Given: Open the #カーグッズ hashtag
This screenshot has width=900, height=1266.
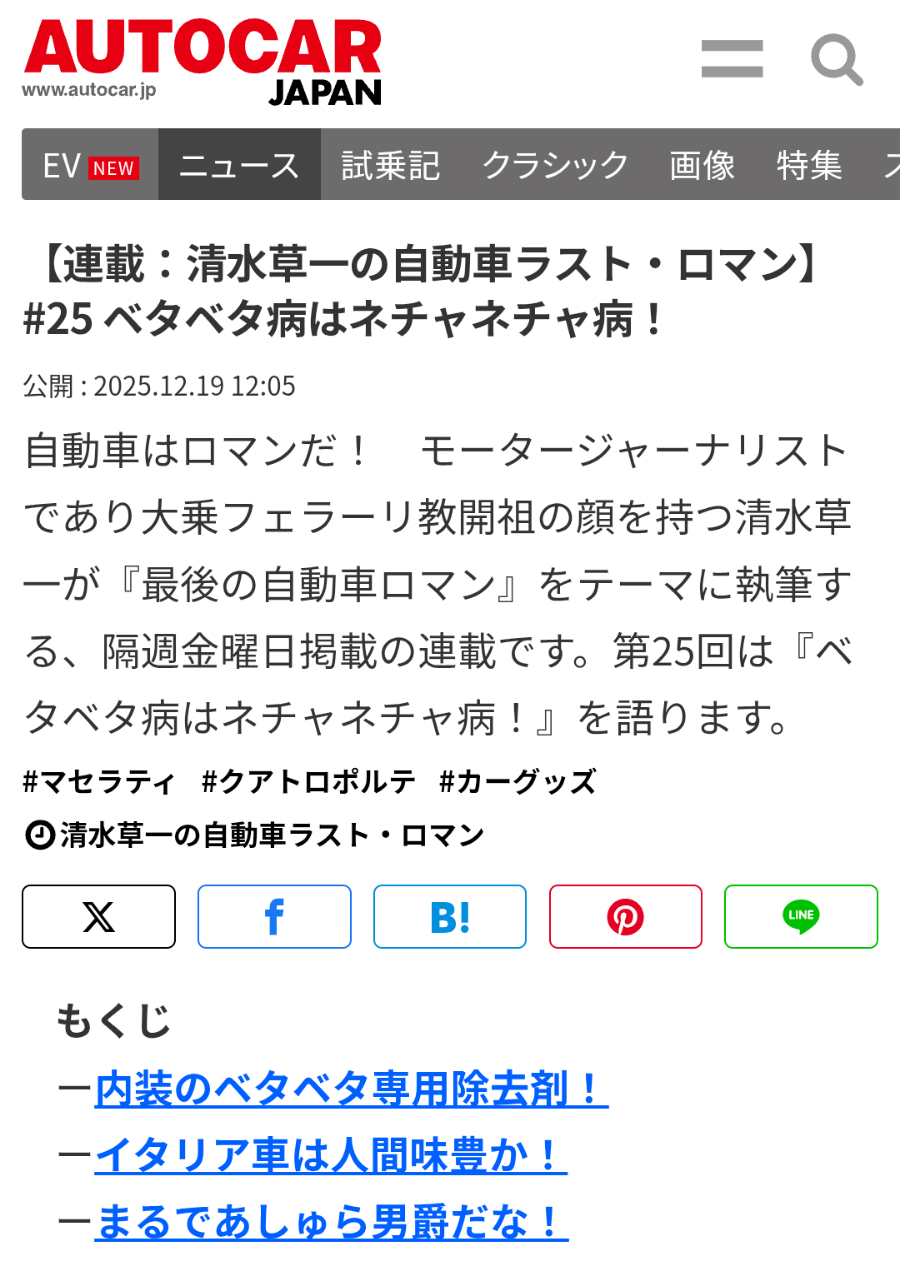Looking at the screenshot, I should pyautogui.click(x=517, y=781).
